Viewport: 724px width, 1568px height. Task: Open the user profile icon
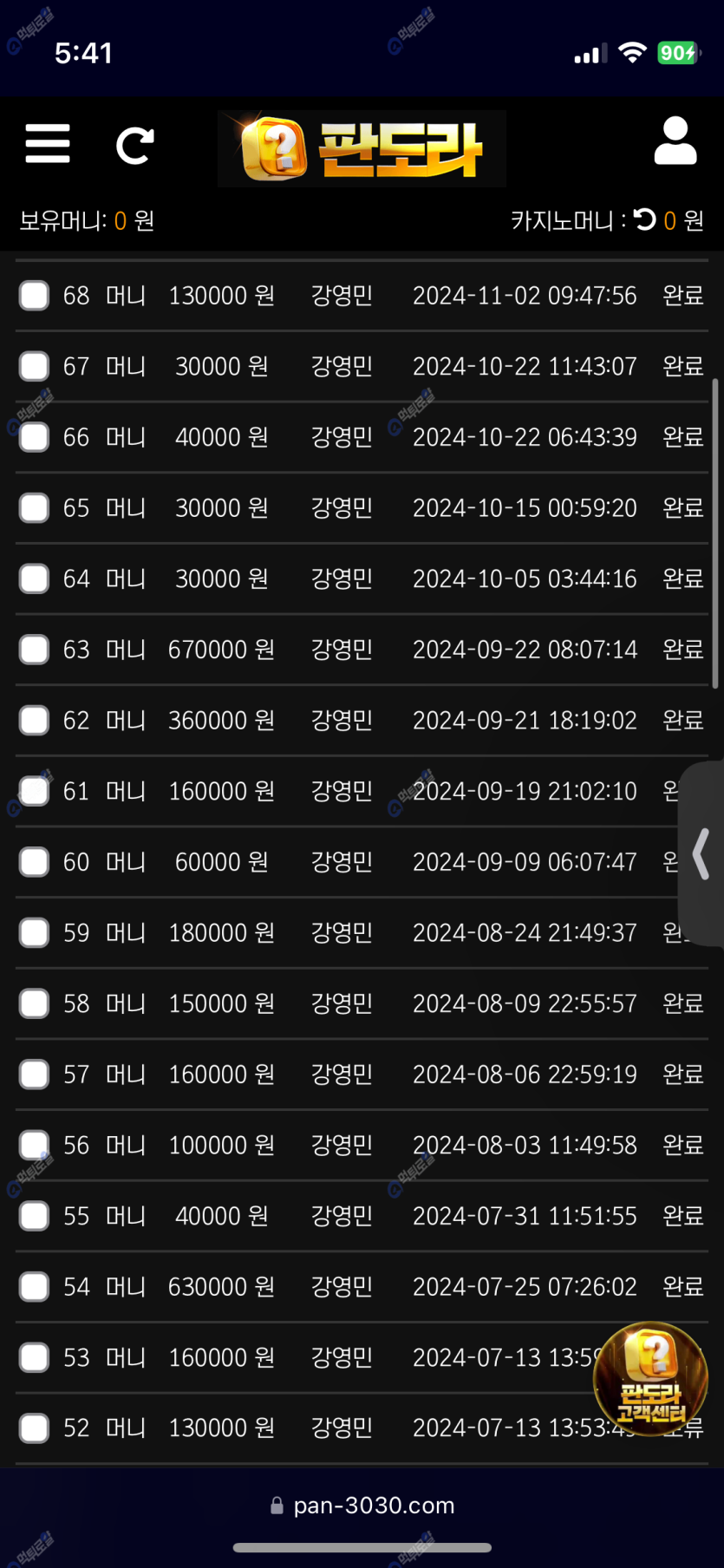(x=675, y=141)
